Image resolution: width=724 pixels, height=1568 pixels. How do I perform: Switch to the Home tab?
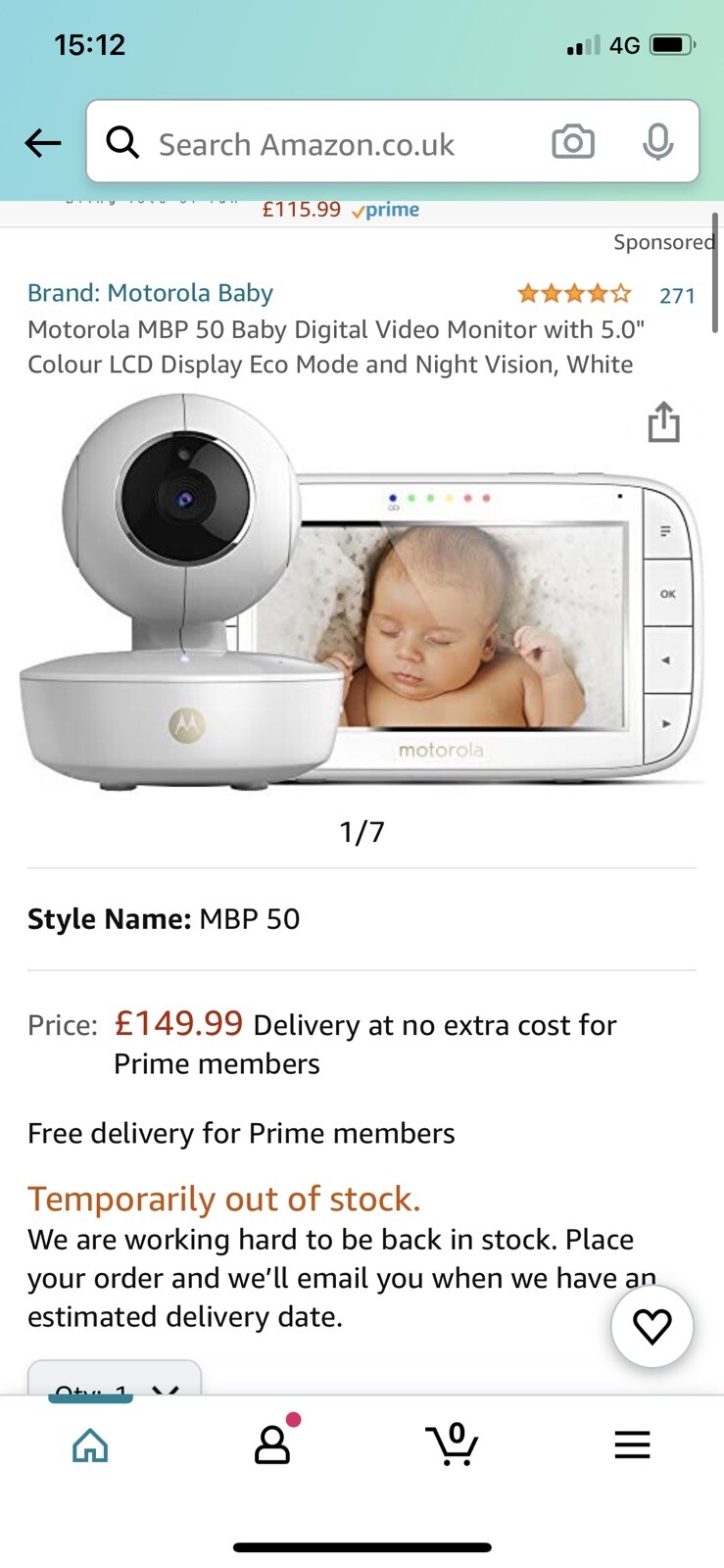90,1445
